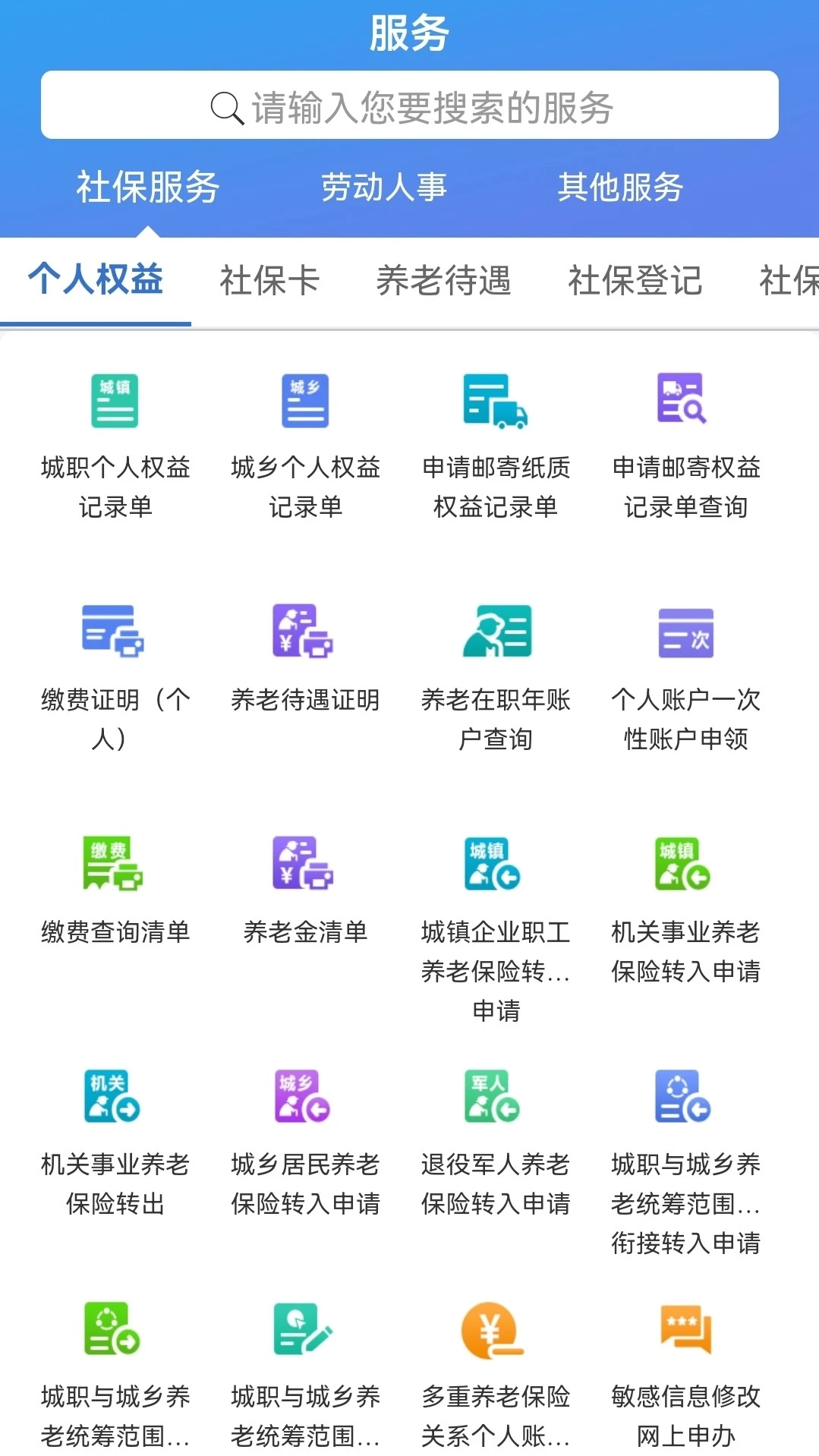Open 机关事业养老保险转出 service
The height and width of the screenshot is (1456, 819).
[114, 1139]
